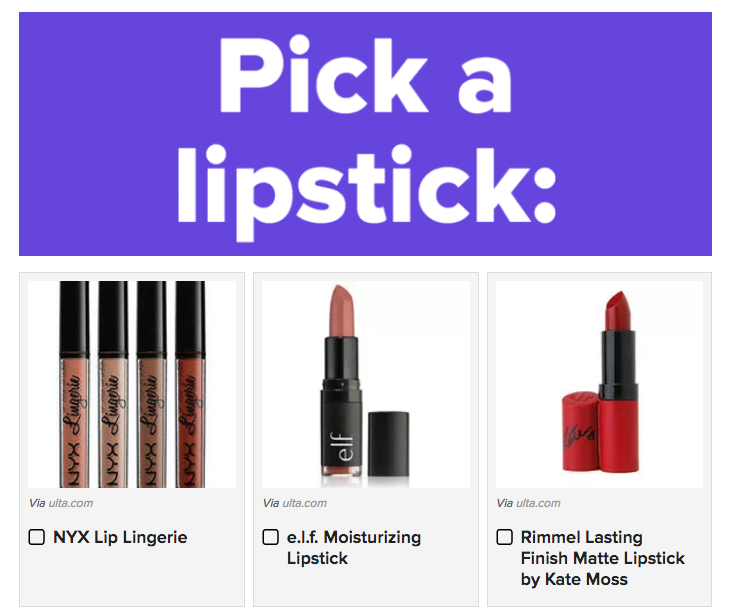
Task: Tap the NYX Lip Lingerie product image
Action: (132, 384)
